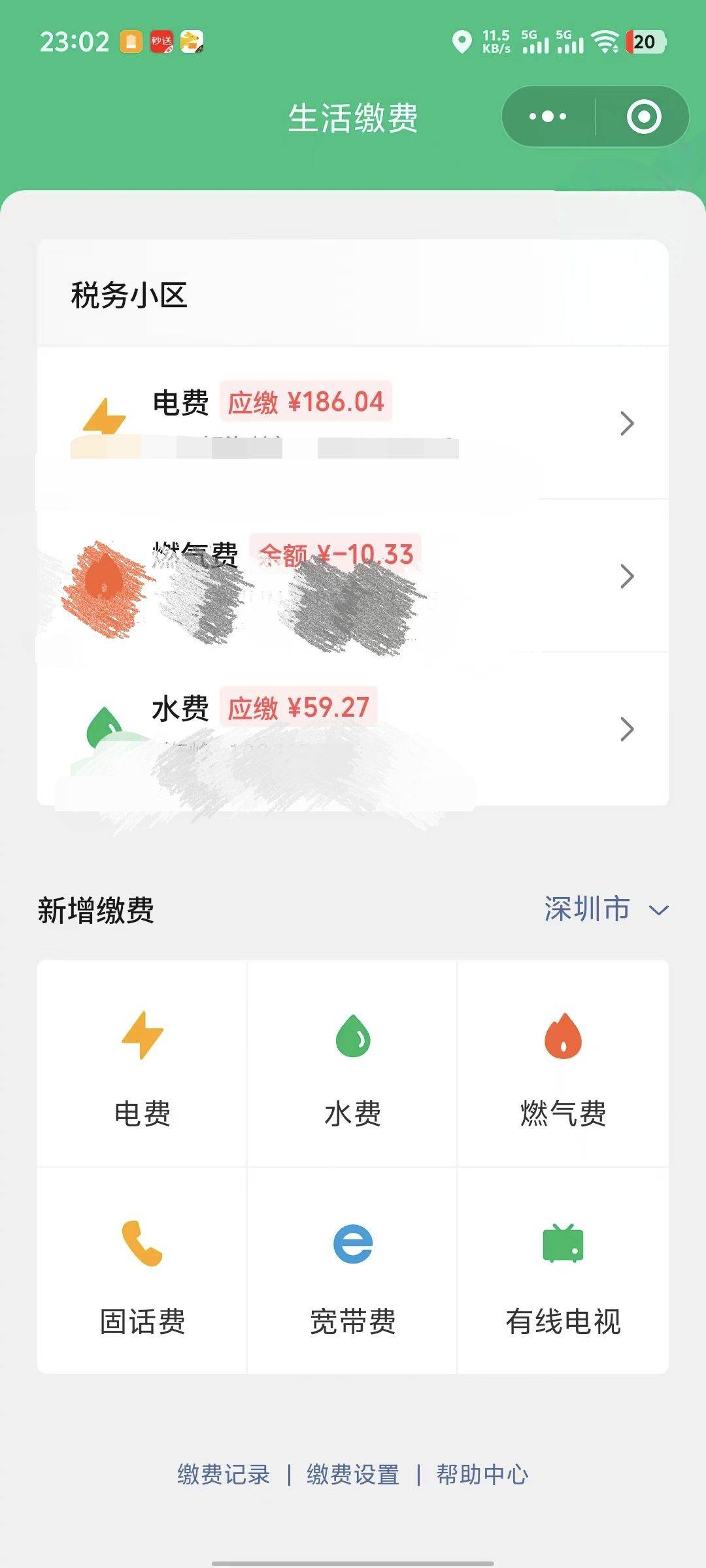Select 宽带费 to add payment
The image size is (706, 1568).
click(352, 1271)
